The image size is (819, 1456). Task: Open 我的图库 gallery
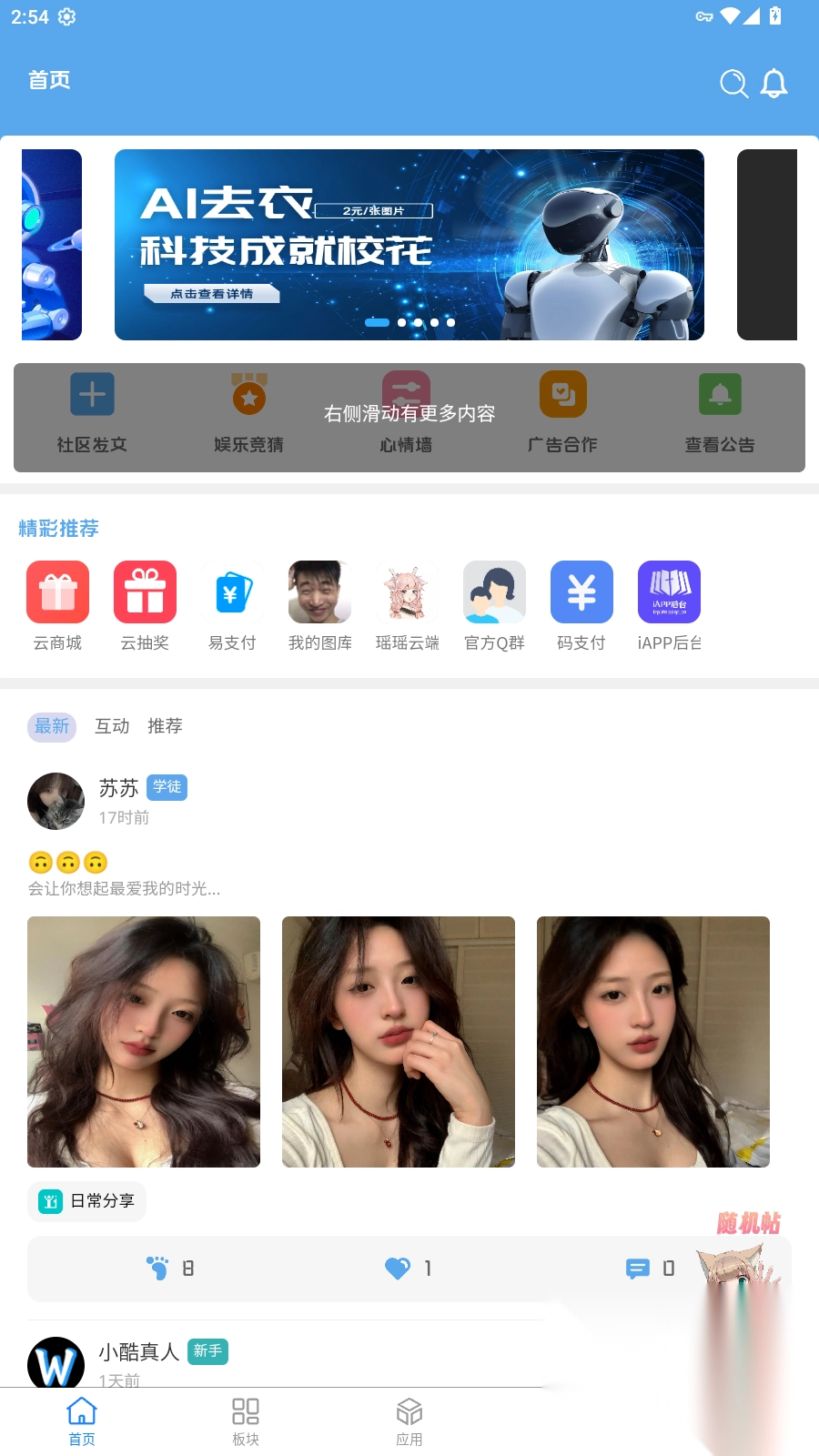[x=320, y=592]
